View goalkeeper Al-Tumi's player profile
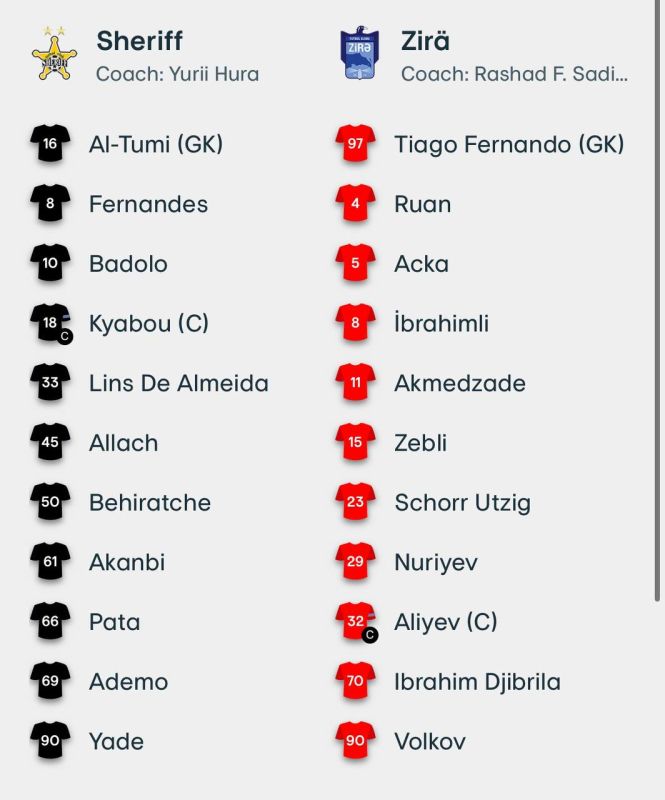This screenshot has height=800, width=665. [155, 144]
